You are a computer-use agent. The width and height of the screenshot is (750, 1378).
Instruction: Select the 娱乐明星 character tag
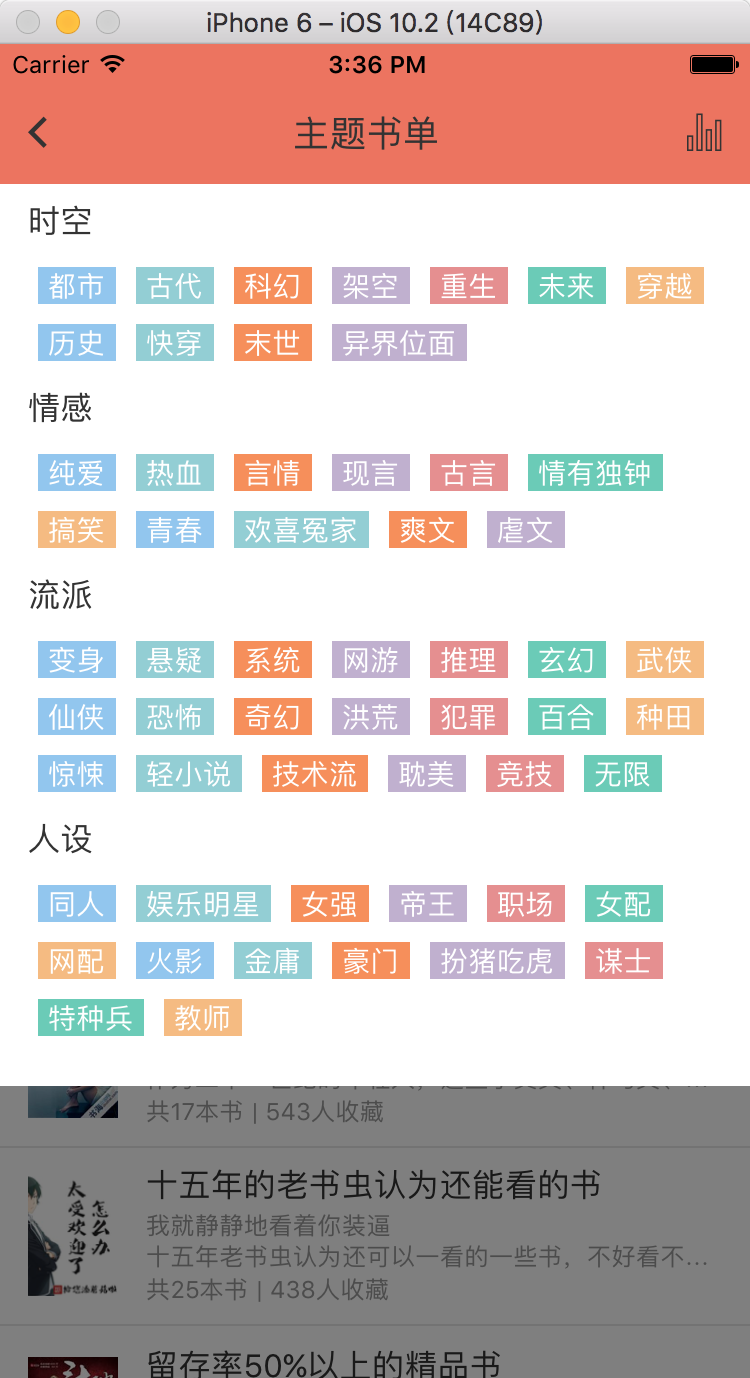point(202,904)
